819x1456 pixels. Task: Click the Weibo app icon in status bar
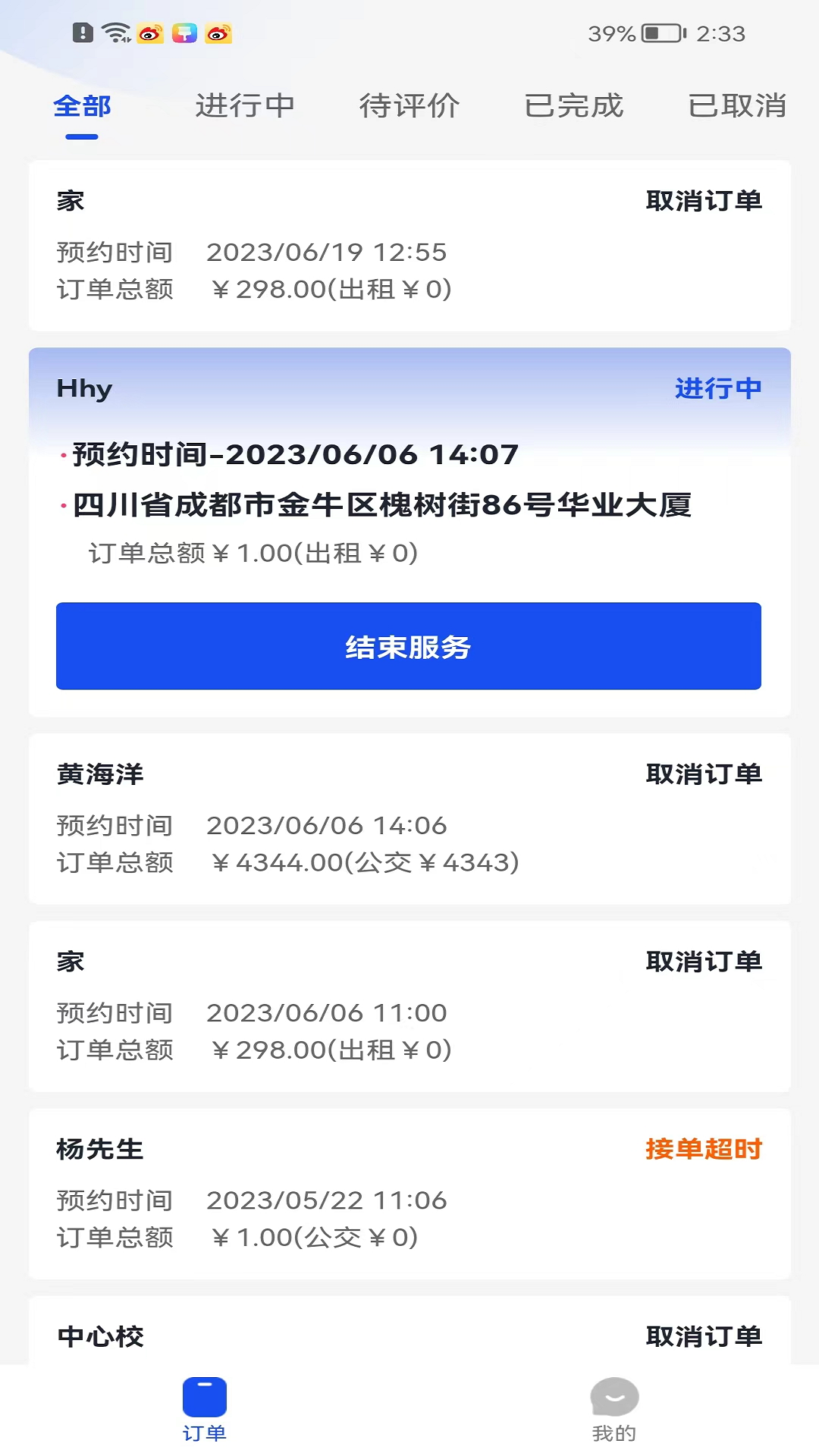point(151,33)
